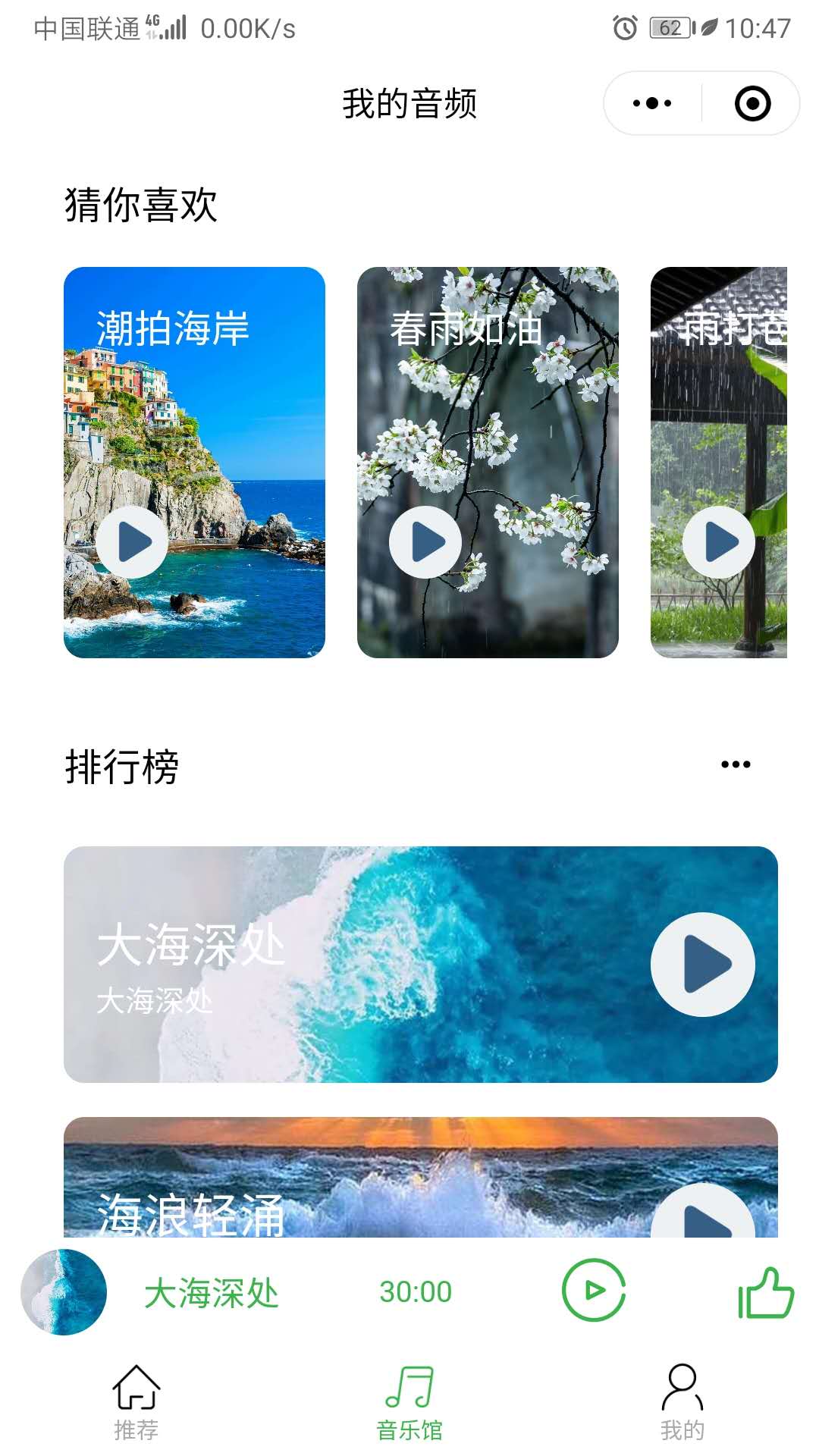Select the 音乐馆 tab
The image size is (819, 1456).
coord(409,1403)
